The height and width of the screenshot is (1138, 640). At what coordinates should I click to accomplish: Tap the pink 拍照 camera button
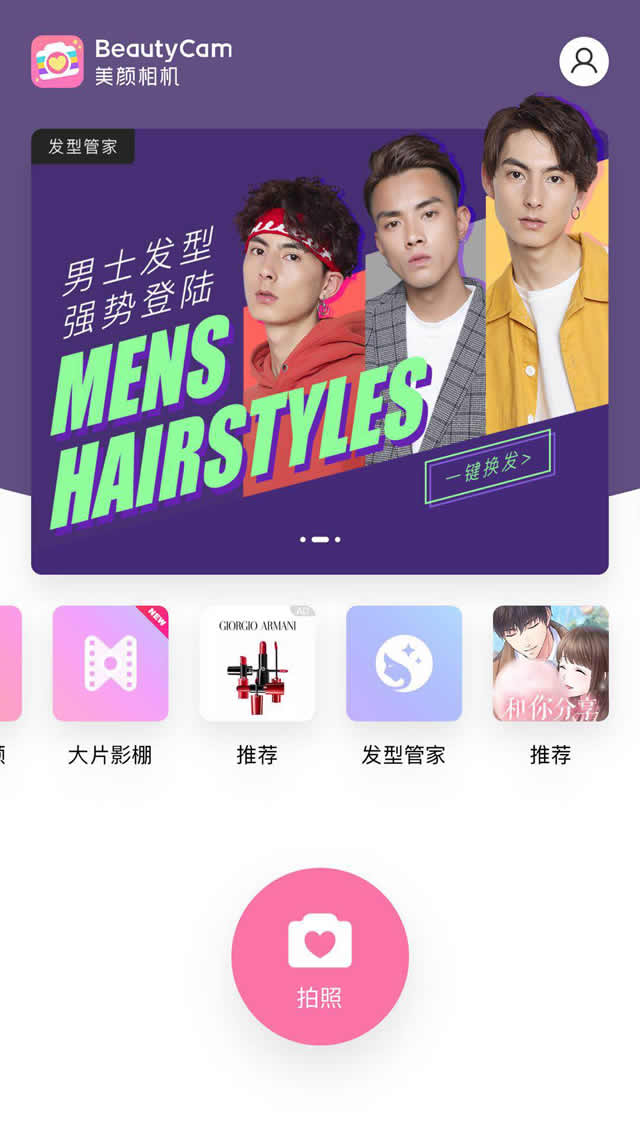click(320, 956)
